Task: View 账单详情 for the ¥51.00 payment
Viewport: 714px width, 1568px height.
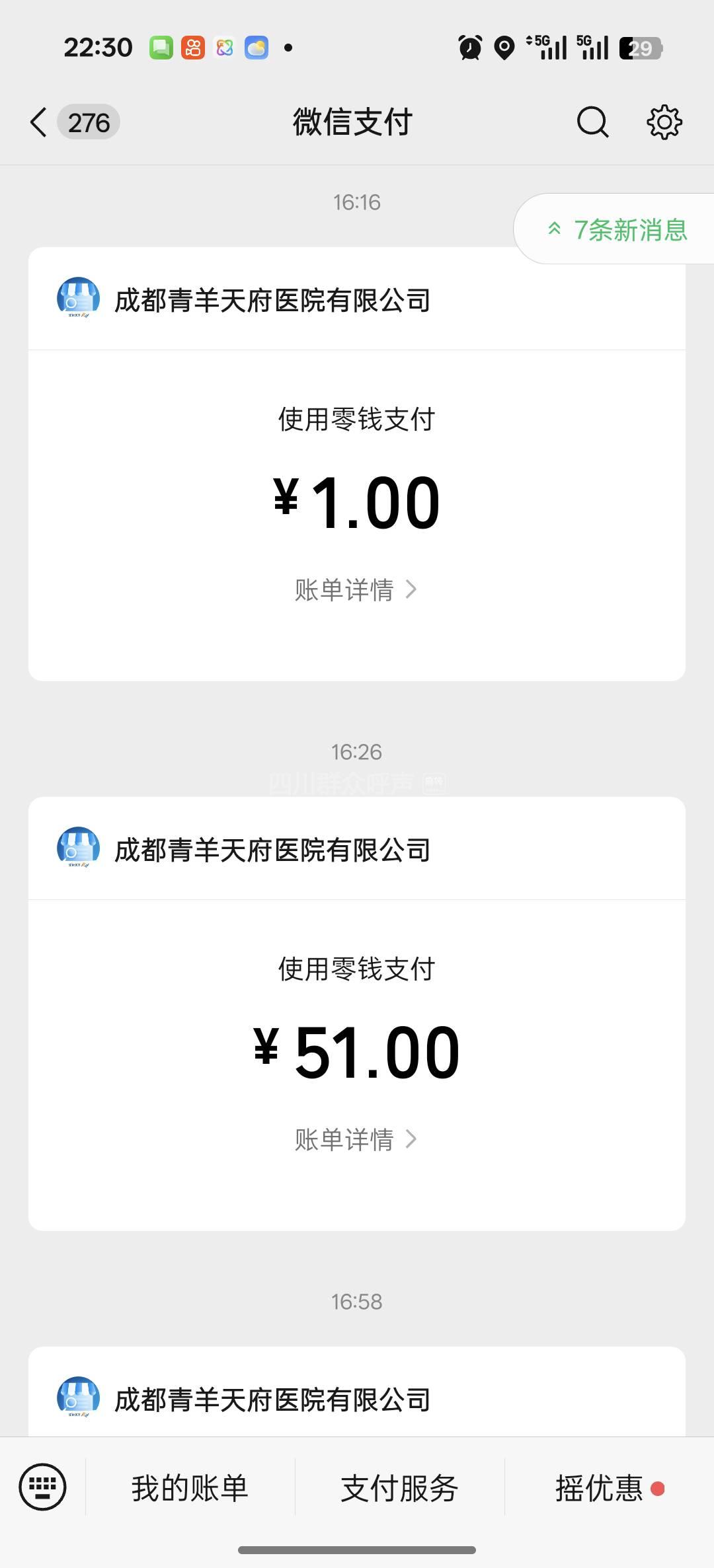Action: (356, 1139)
